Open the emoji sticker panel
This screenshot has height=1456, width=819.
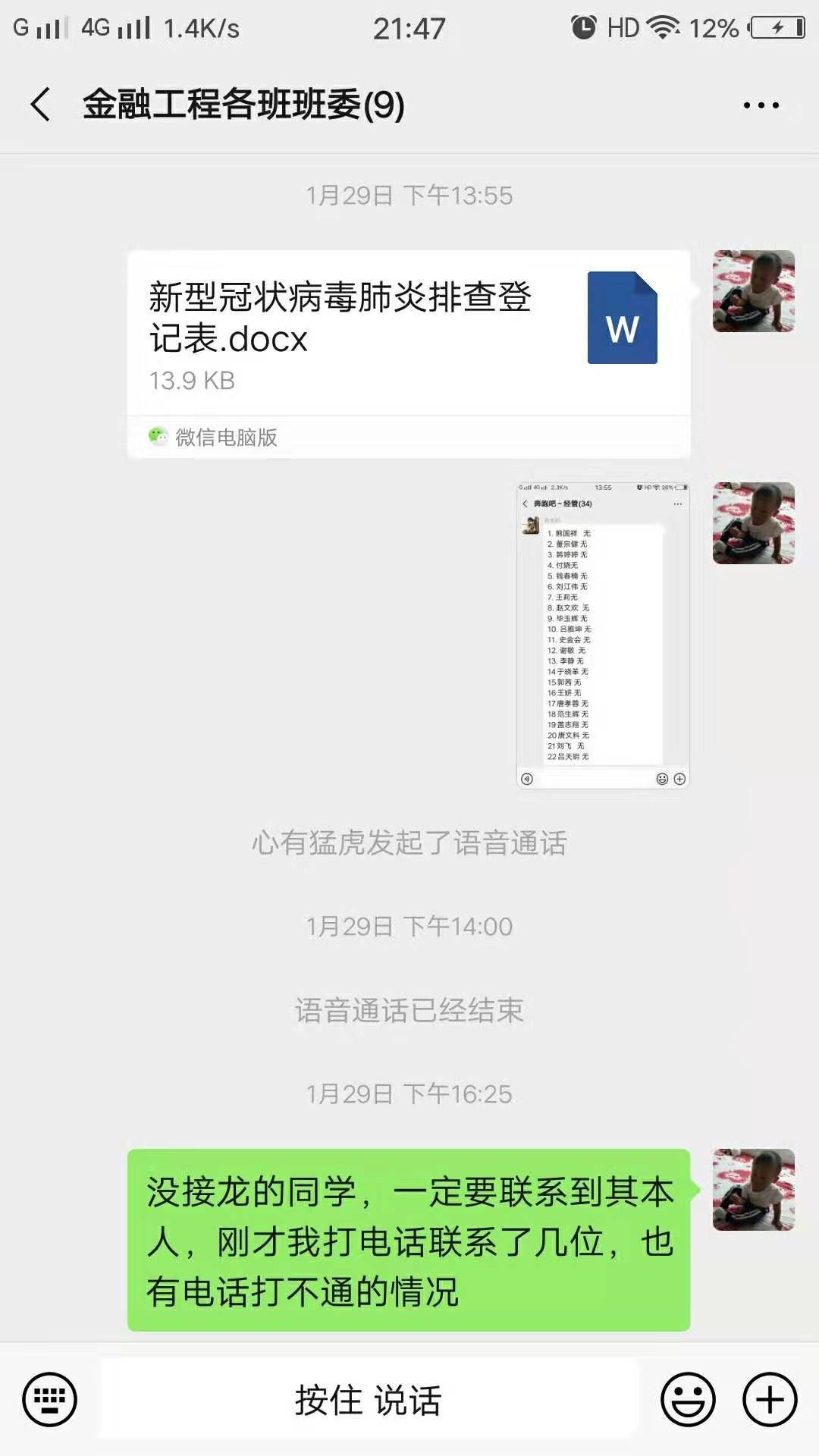(x=688, y=1399)
